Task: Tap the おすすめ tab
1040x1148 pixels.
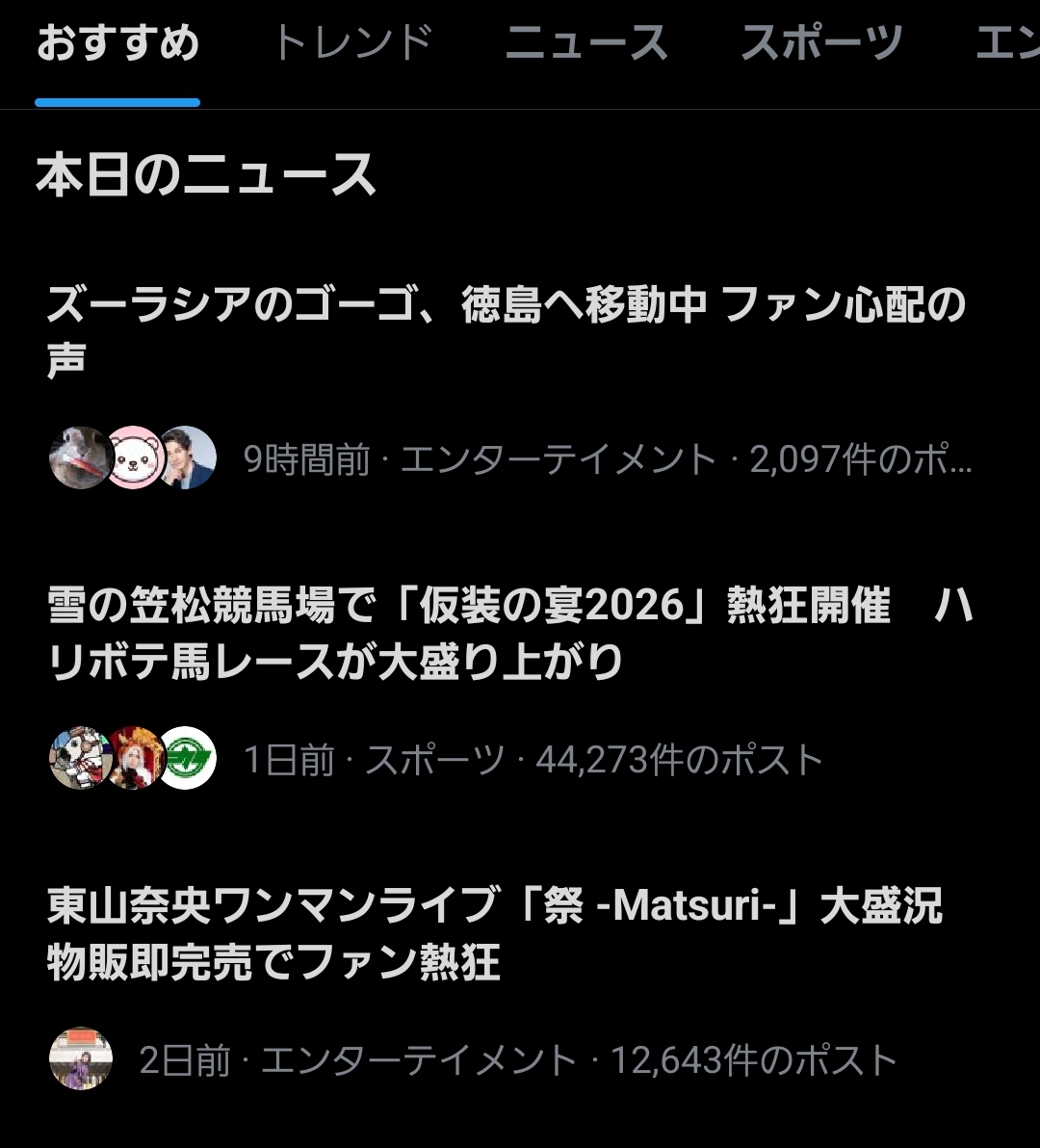Action: tap(117, 45)
